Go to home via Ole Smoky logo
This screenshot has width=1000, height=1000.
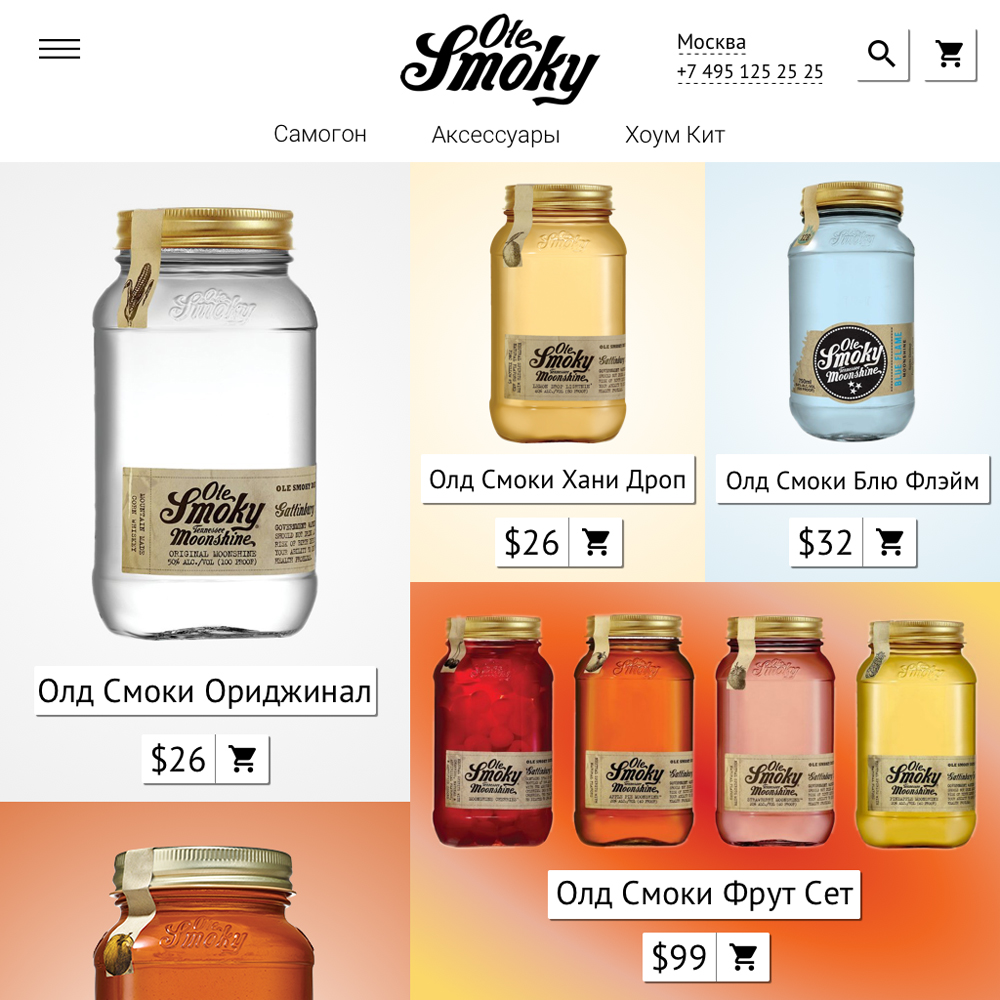[499, 62]
